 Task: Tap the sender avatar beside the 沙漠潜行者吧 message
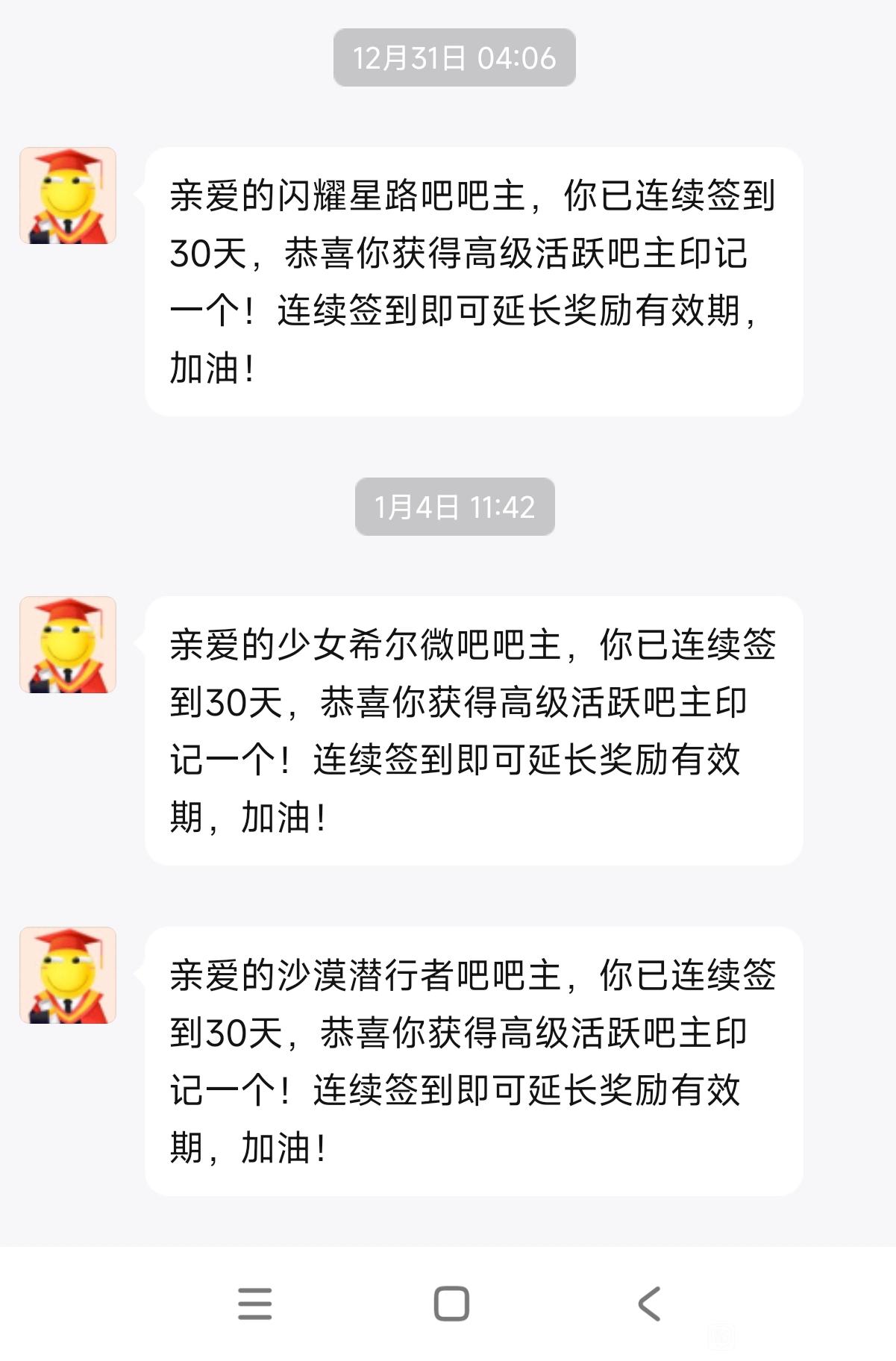coord(68,975)
